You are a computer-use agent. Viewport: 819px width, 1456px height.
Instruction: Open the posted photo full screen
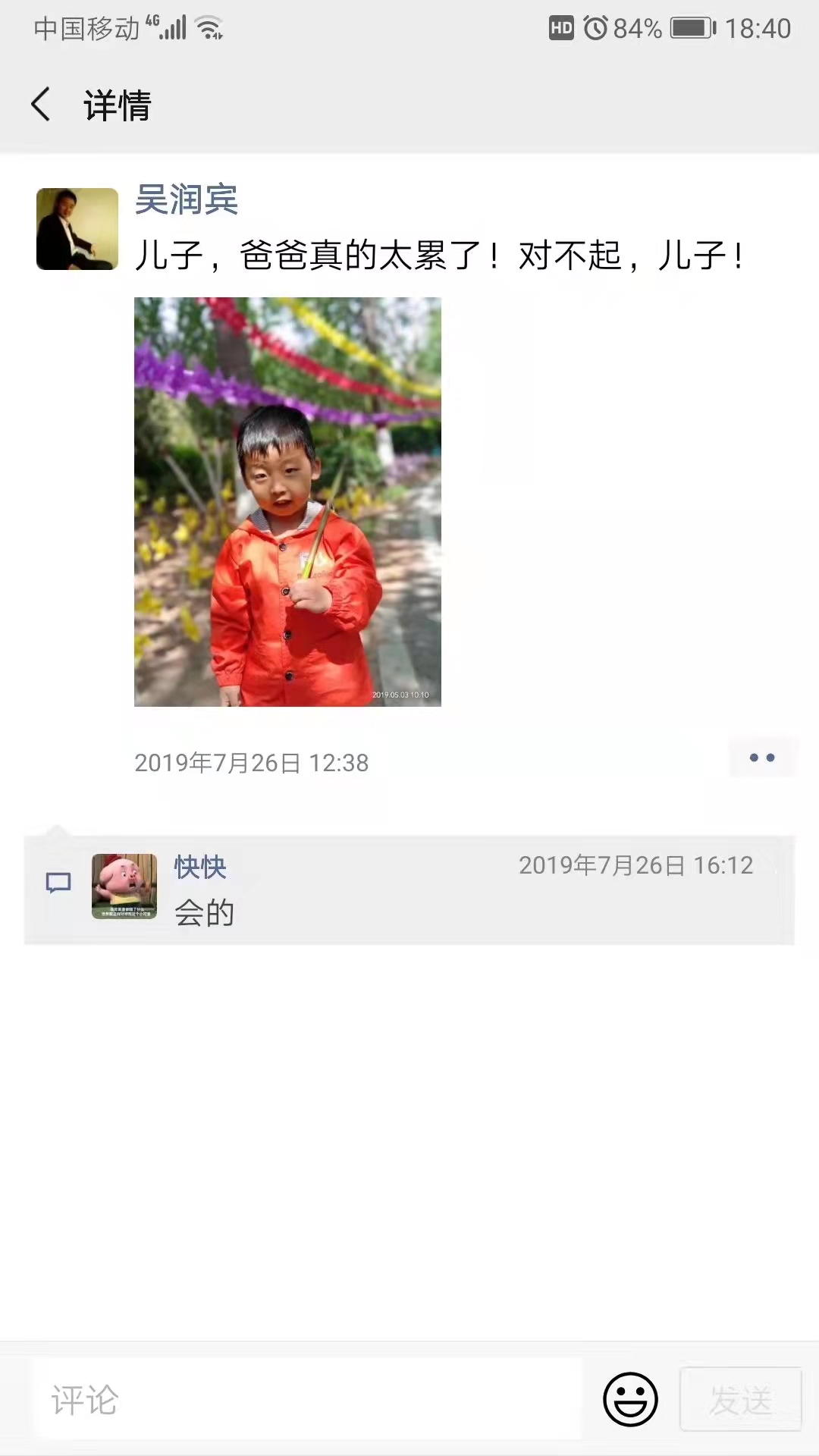[287, 502]
